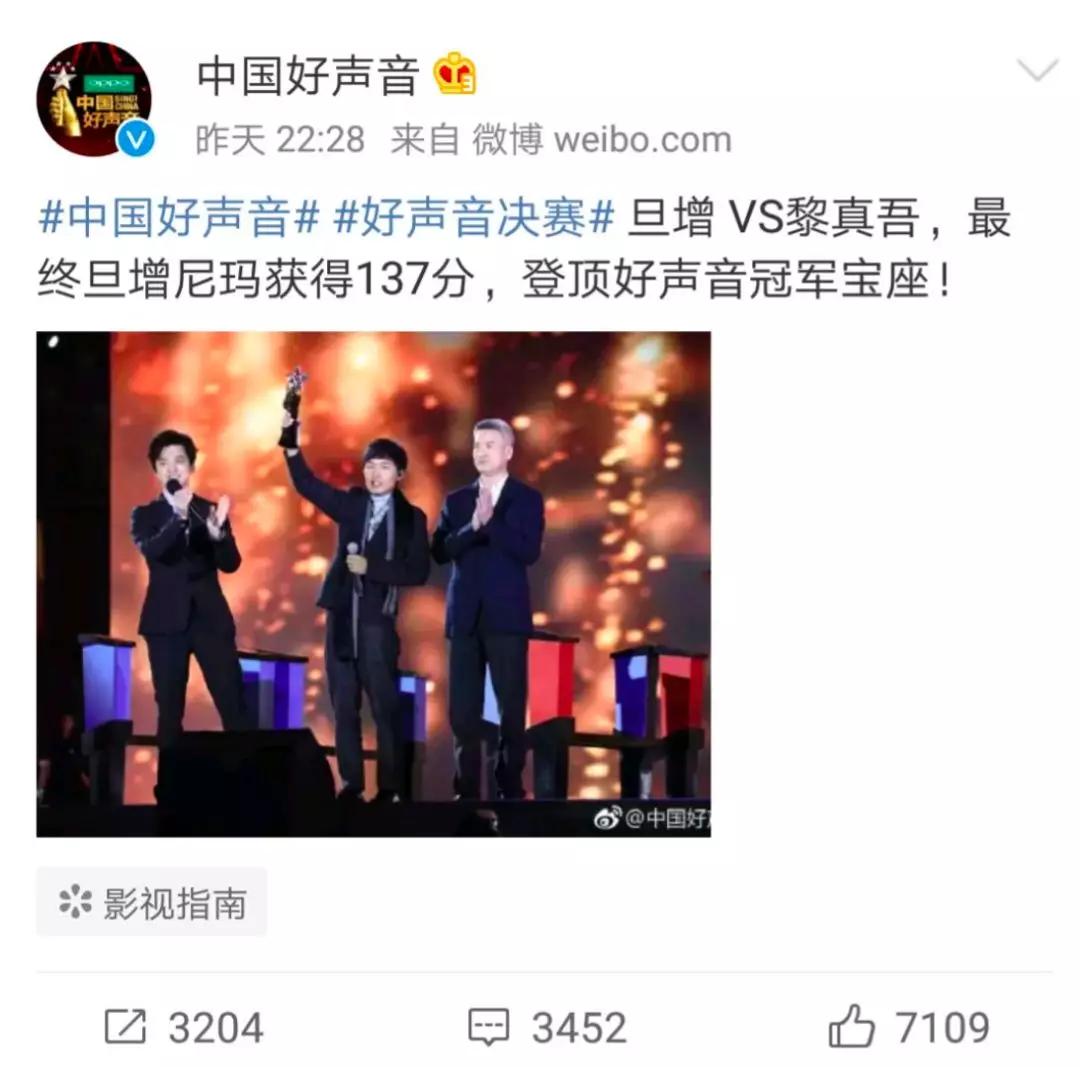Open the 影视指南 topic chip
Viewport: 1080px width, 1067px height.
pos(152,902)
